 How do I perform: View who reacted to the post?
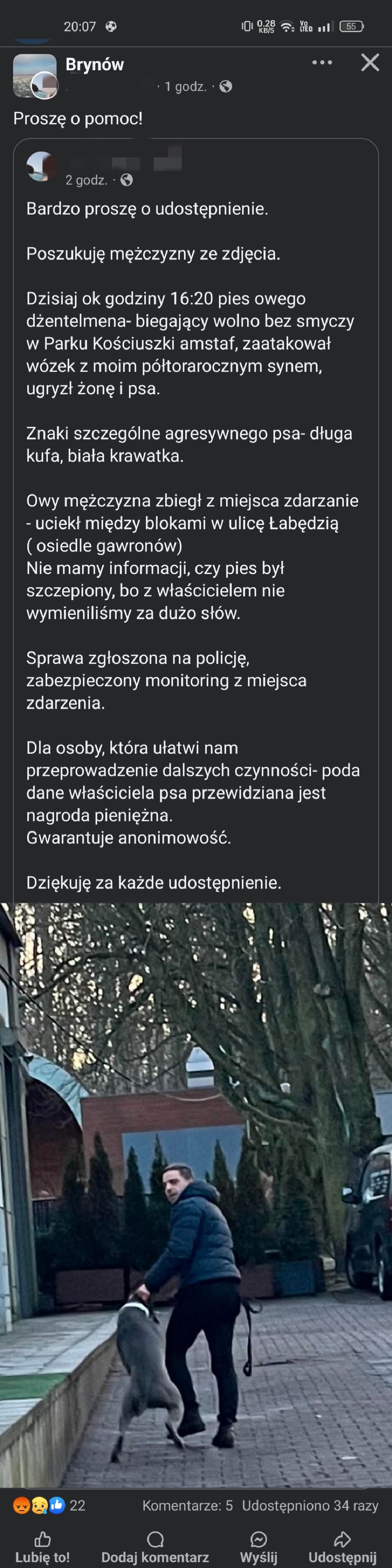click(49, 1505)
